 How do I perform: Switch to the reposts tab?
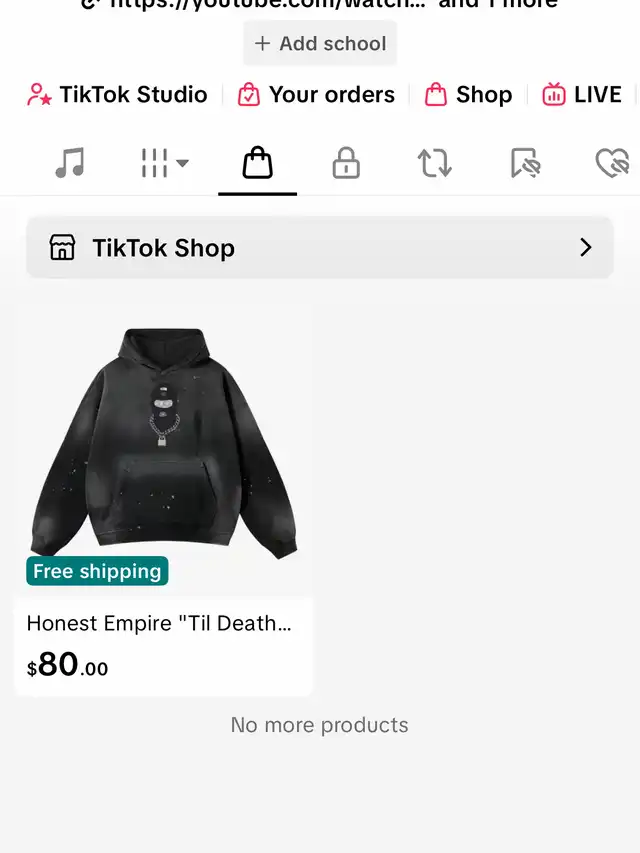click(434, 162)
